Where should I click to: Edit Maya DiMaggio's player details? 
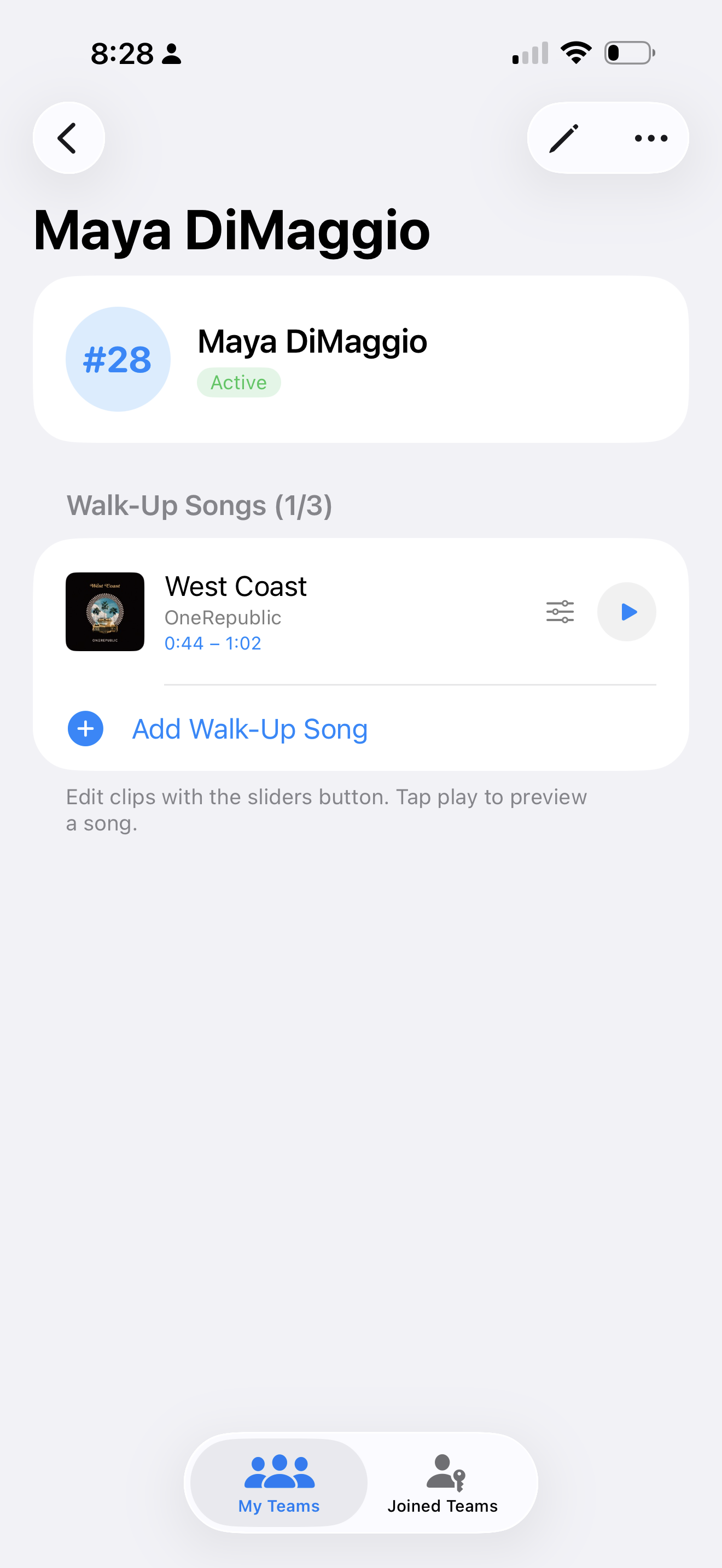564,138
